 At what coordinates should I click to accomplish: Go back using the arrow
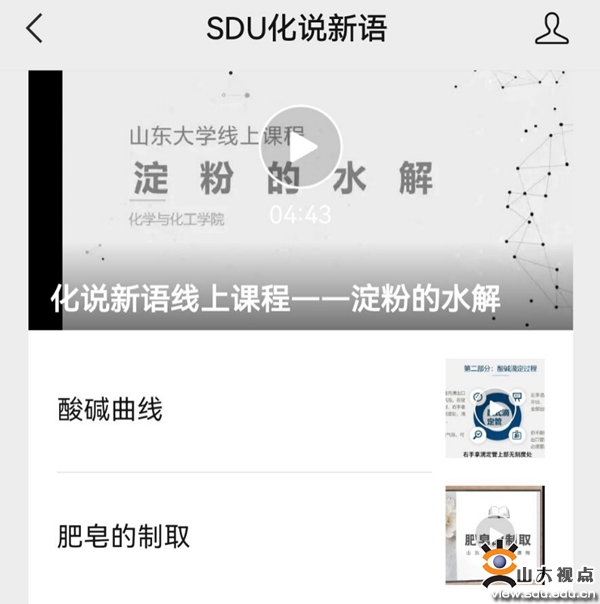(35, 29)
